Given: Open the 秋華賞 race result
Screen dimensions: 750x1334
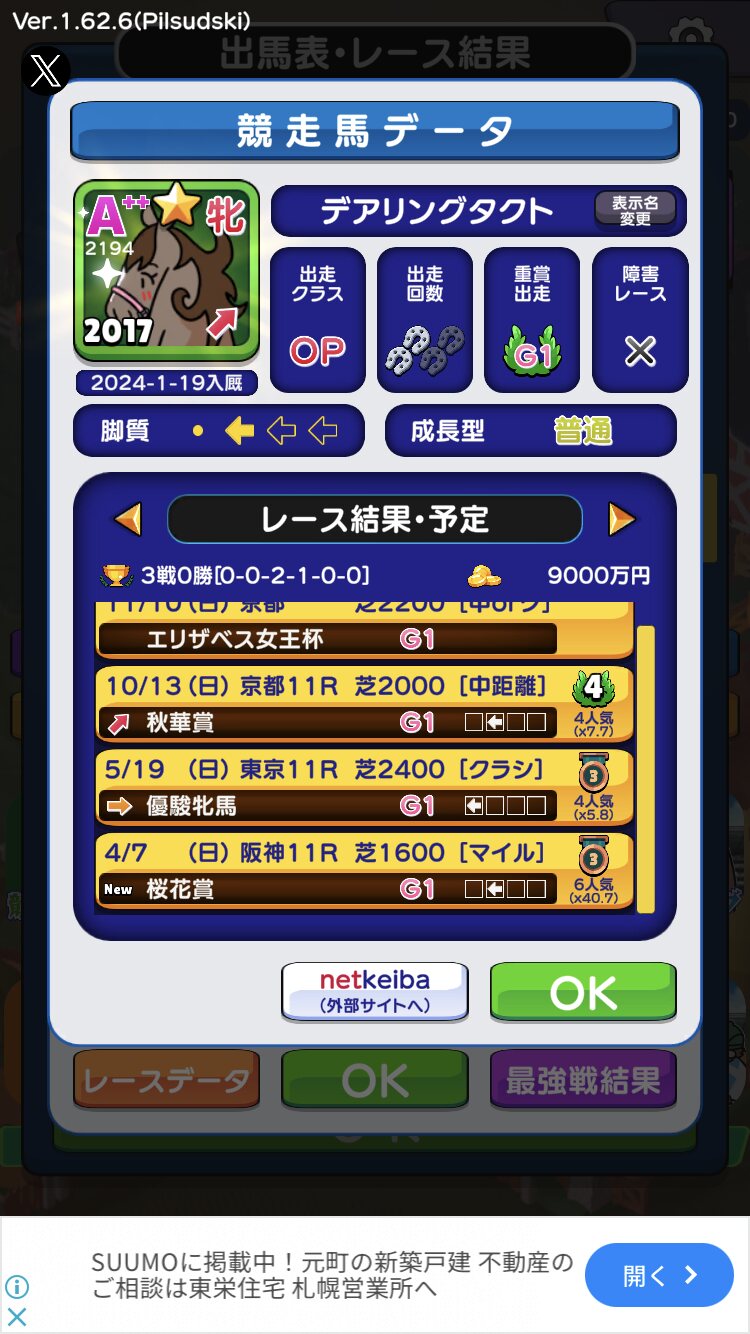Looking at the screenshot, I should (365, 704).
